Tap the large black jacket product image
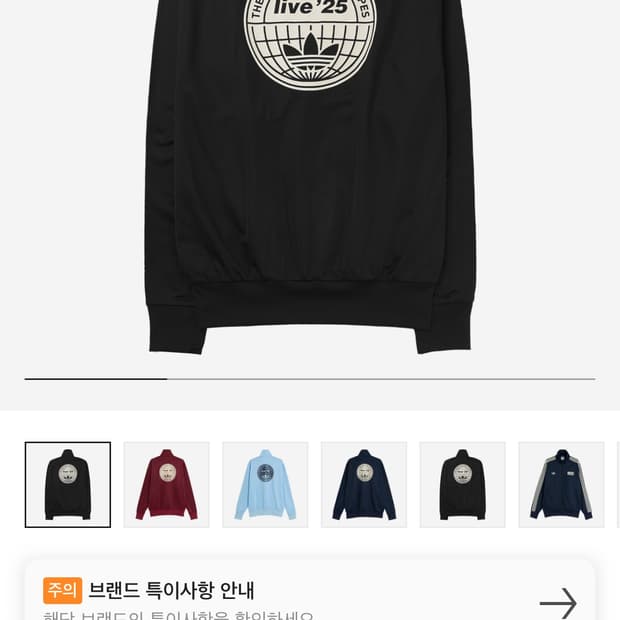The width and height of the screenshot is (620, 620). [x=310, y=177]
